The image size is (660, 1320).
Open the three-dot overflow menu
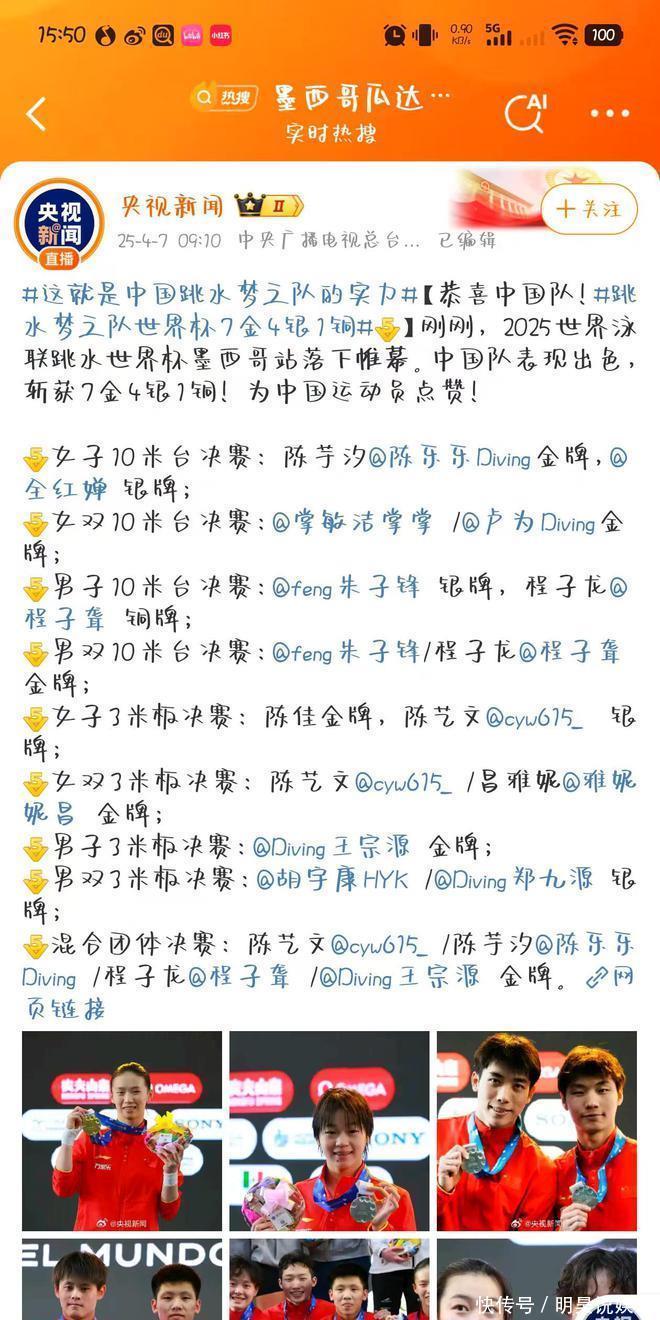pos(609,113)
